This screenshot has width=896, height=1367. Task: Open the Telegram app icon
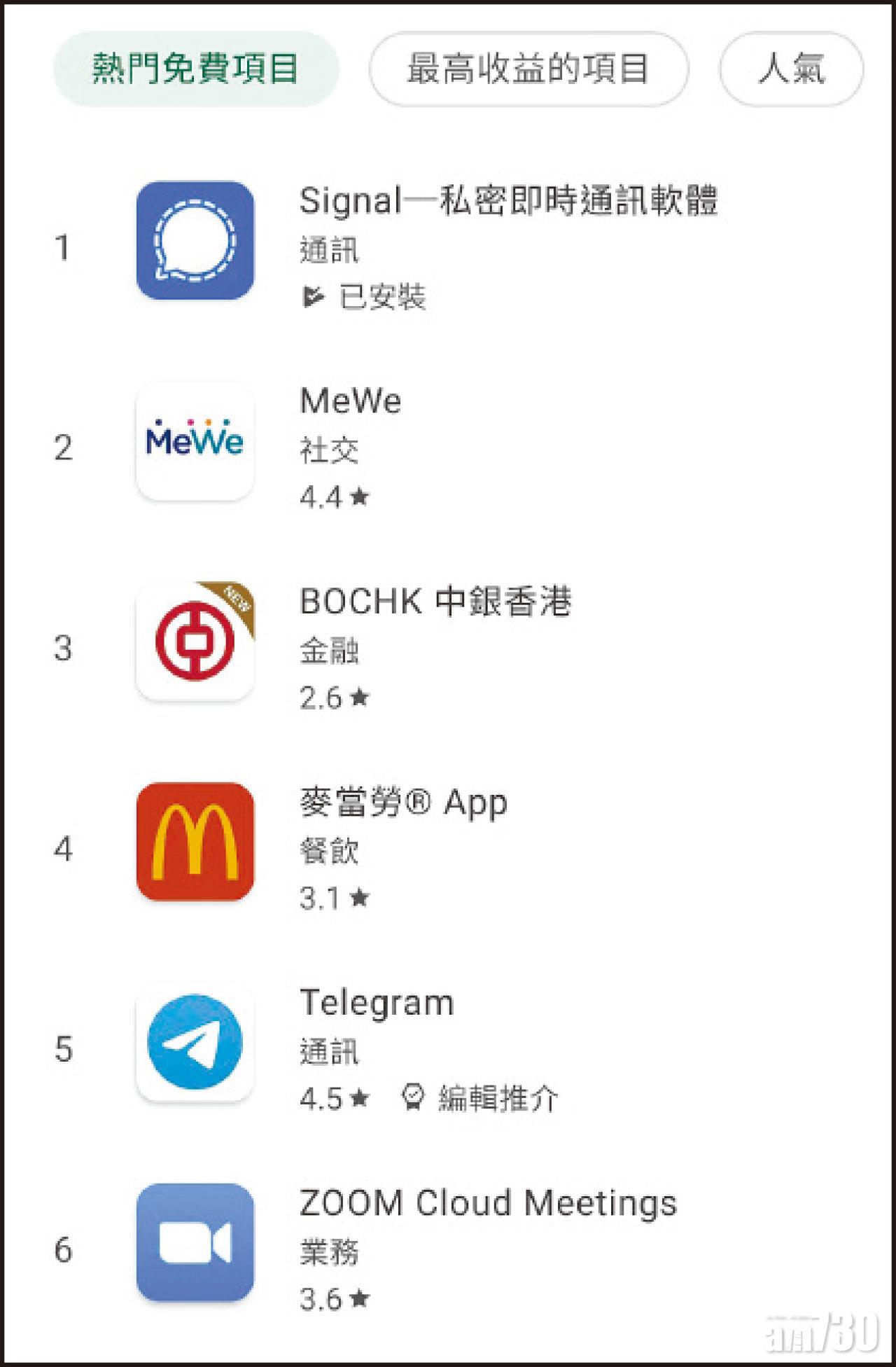[x=196, y=1043]
